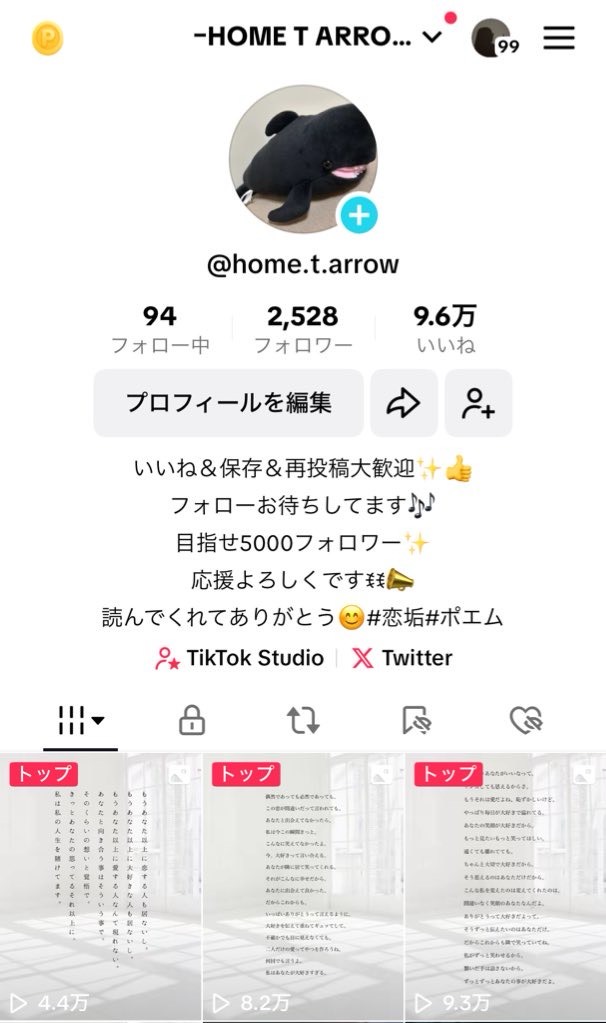Open TikTok Studio
Screen dimensions: 606x1023
tap(240, 658)
